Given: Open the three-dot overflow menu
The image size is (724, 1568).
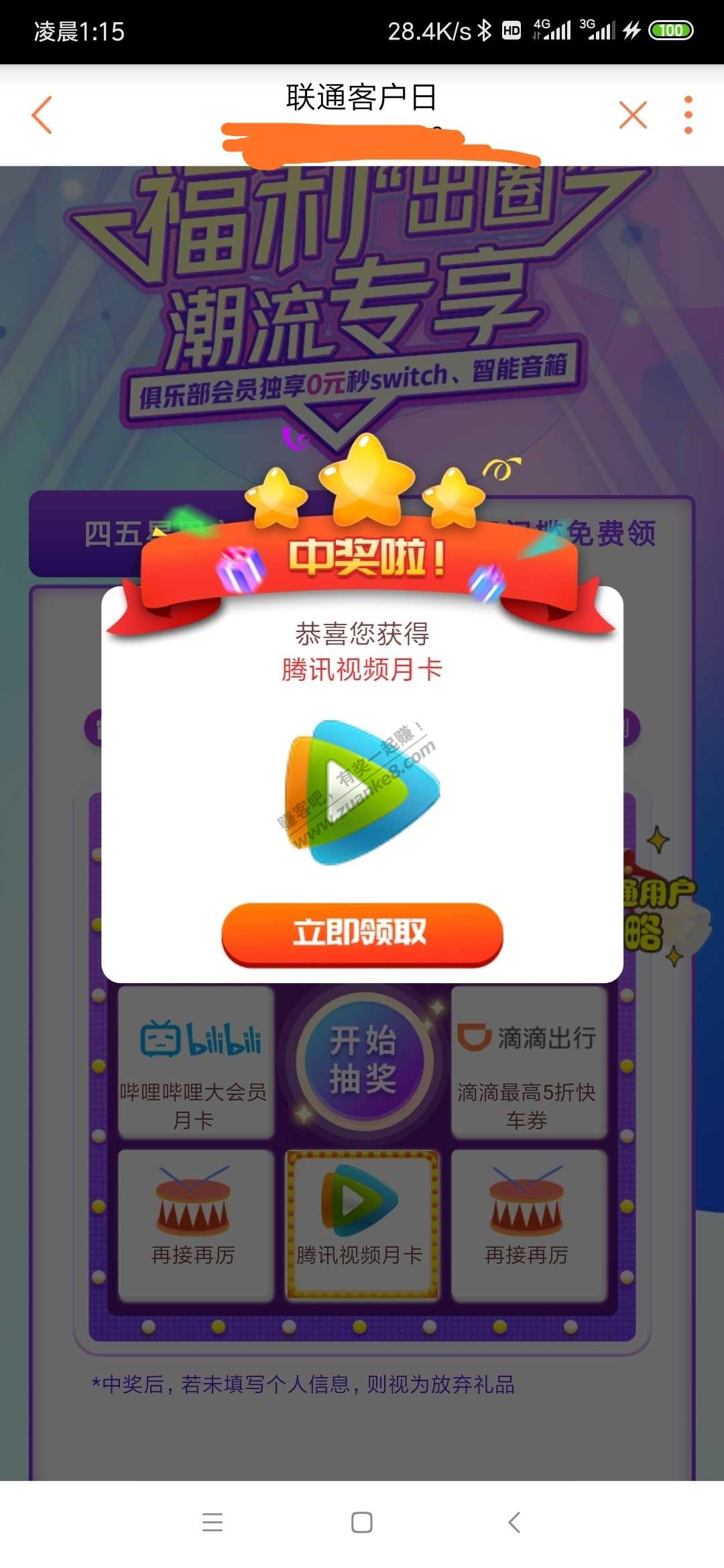Looking at the screenshot, I should tap(688, 115).
